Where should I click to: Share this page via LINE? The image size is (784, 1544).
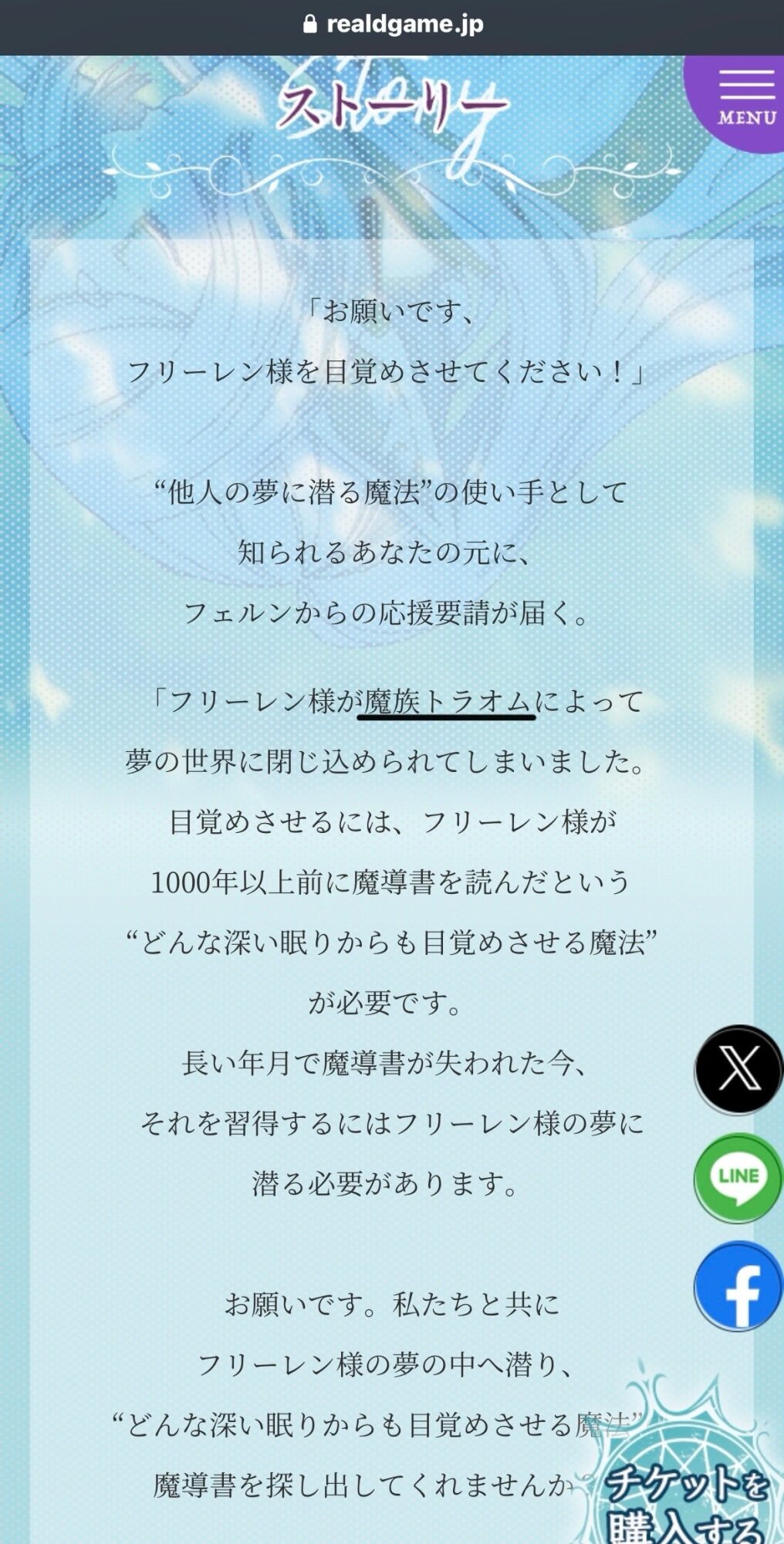pyautogui.click(x=738, y=1177)
